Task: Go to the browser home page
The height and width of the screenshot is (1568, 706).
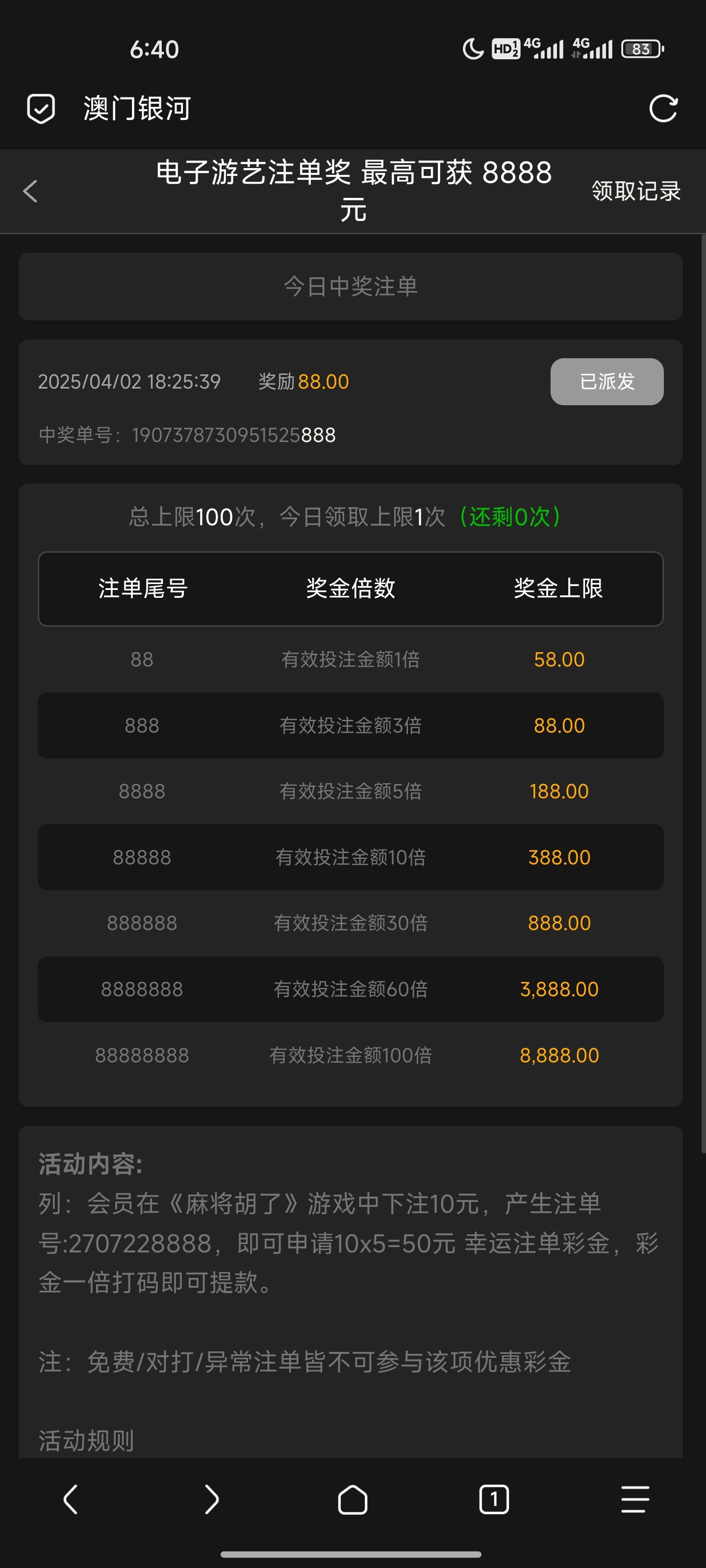Action: tap(353, 1499)
